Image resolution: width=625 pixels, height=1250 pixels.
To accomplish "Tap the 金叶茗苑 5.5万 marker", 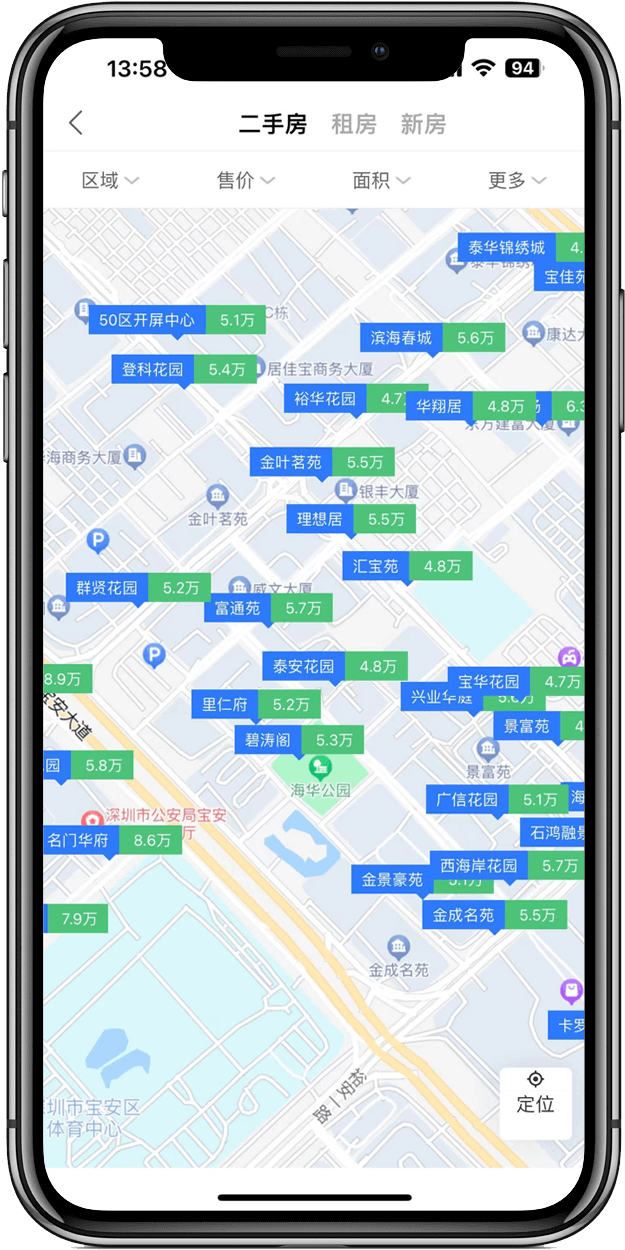I will pyautogui.click(x=321, y=462).
